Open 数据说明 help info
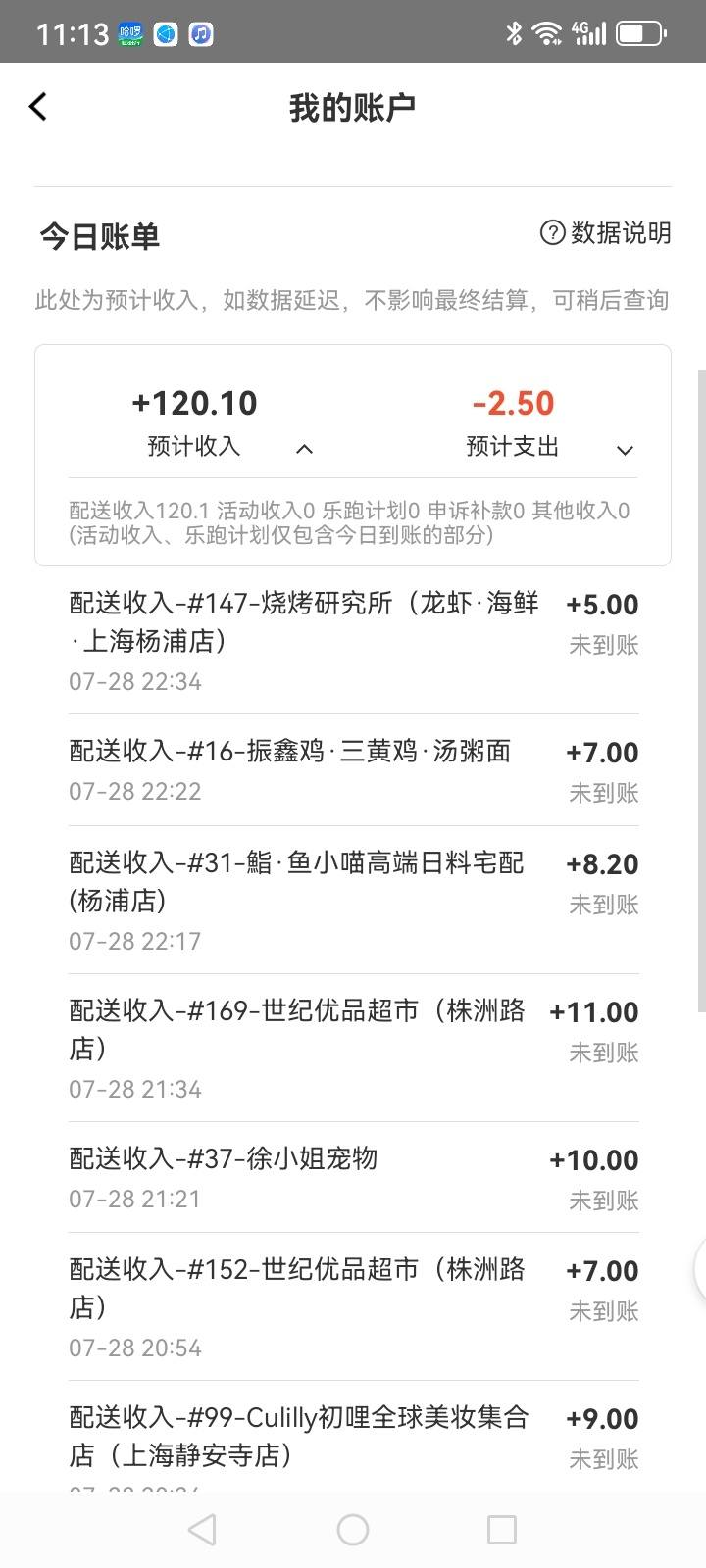The image size is (706, 1568). point(605,232)
